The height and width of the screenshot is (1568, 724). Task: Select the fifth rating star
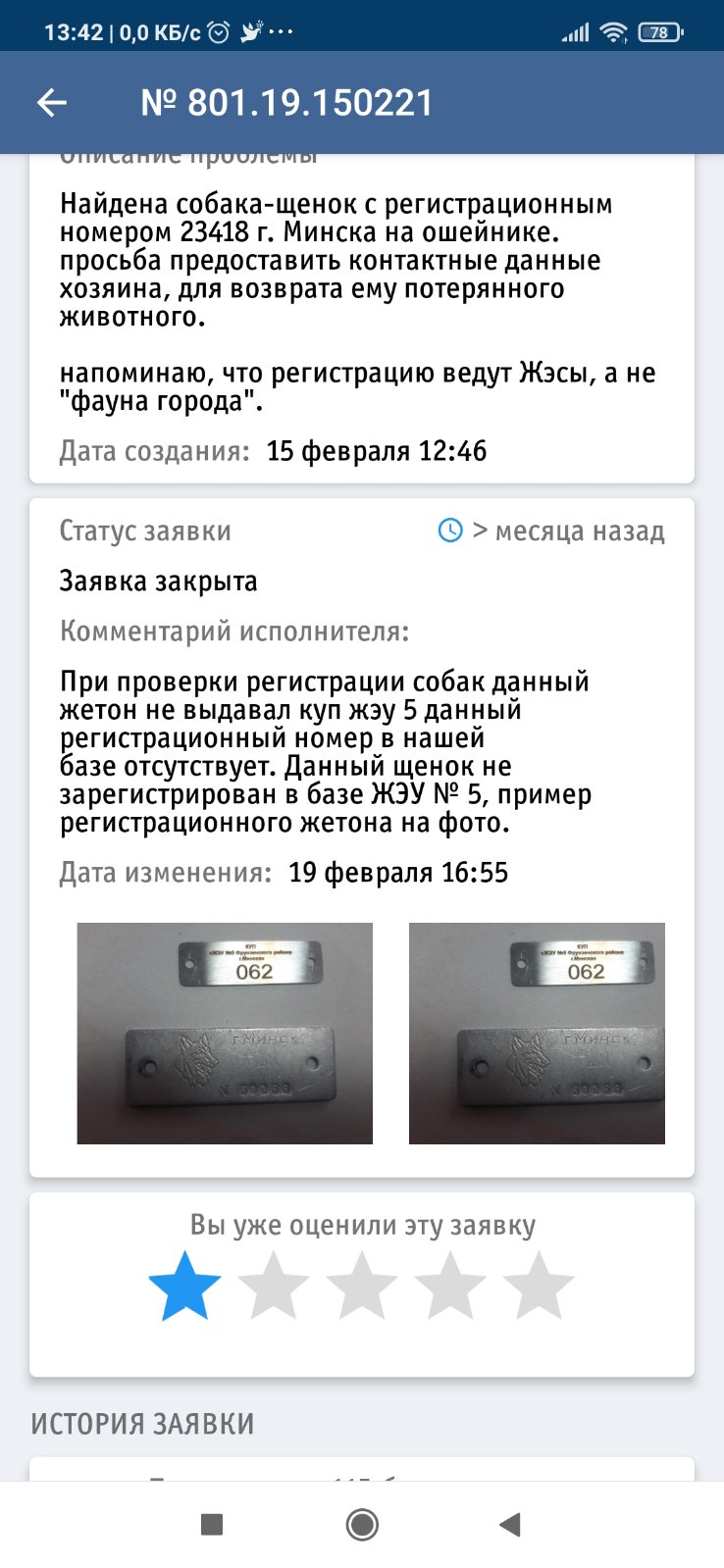539,1286
